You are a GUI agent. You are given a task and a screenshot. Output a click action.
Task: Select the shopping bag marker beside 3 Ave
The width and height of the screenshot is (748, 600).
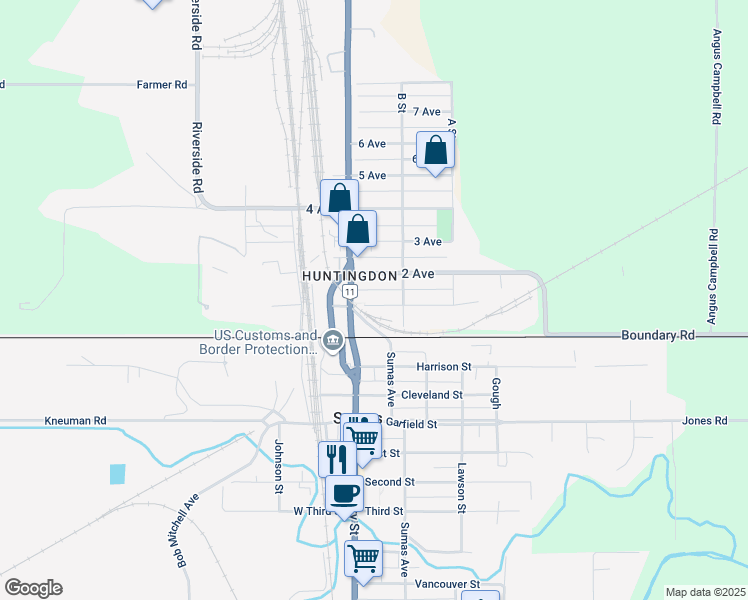(357, 229)
